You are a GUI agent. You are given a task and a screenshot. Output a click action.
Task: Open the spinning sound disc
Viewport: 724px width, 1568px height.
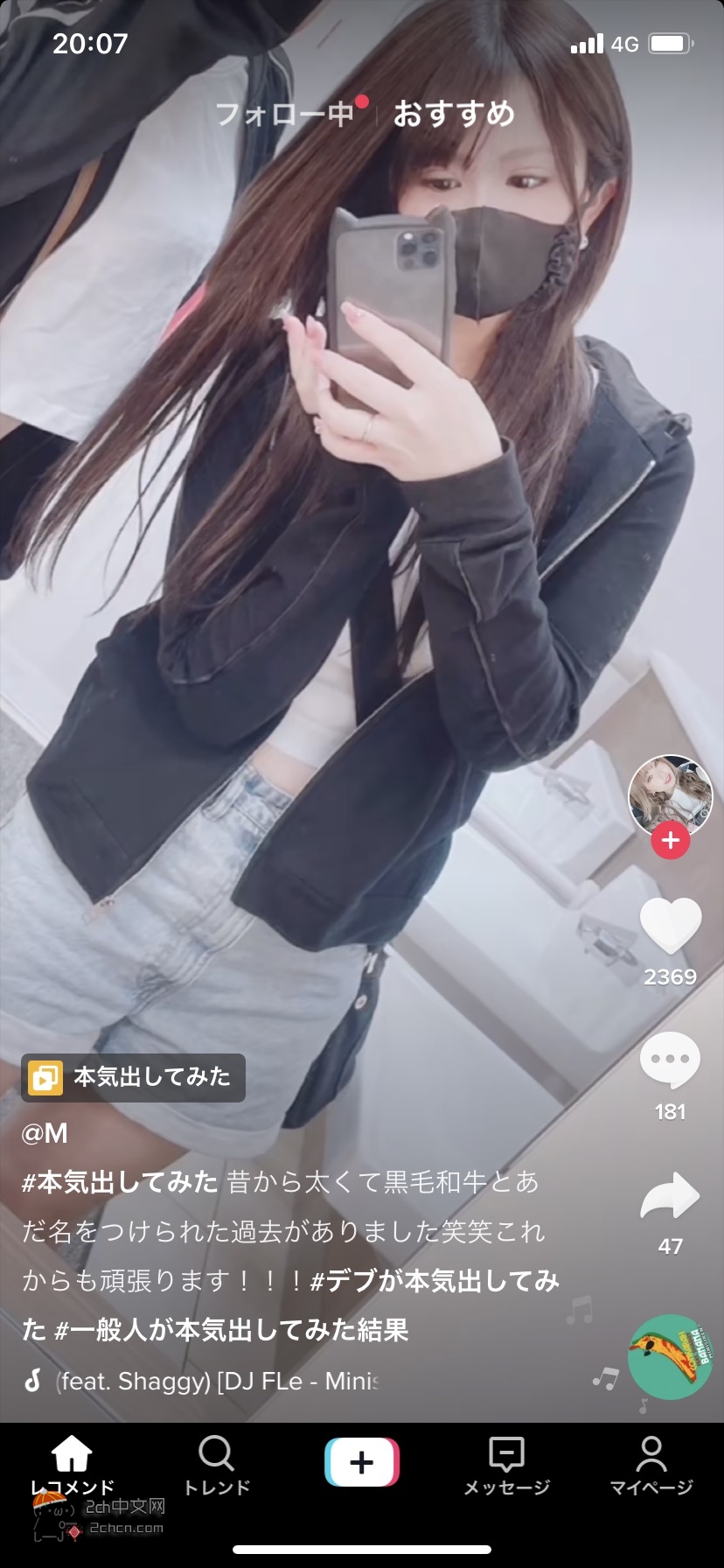[670, 1356]
